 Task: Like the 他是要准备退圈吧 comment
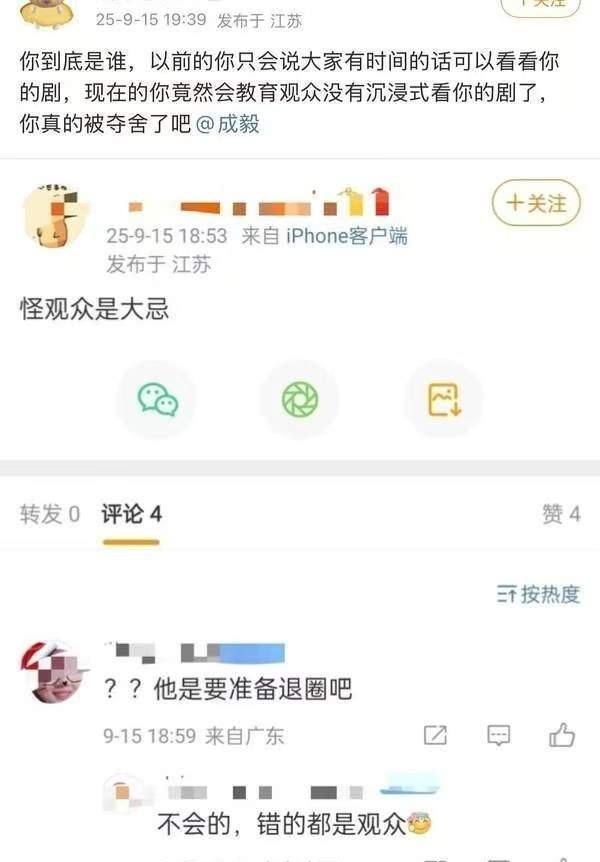tap(562, 736)
